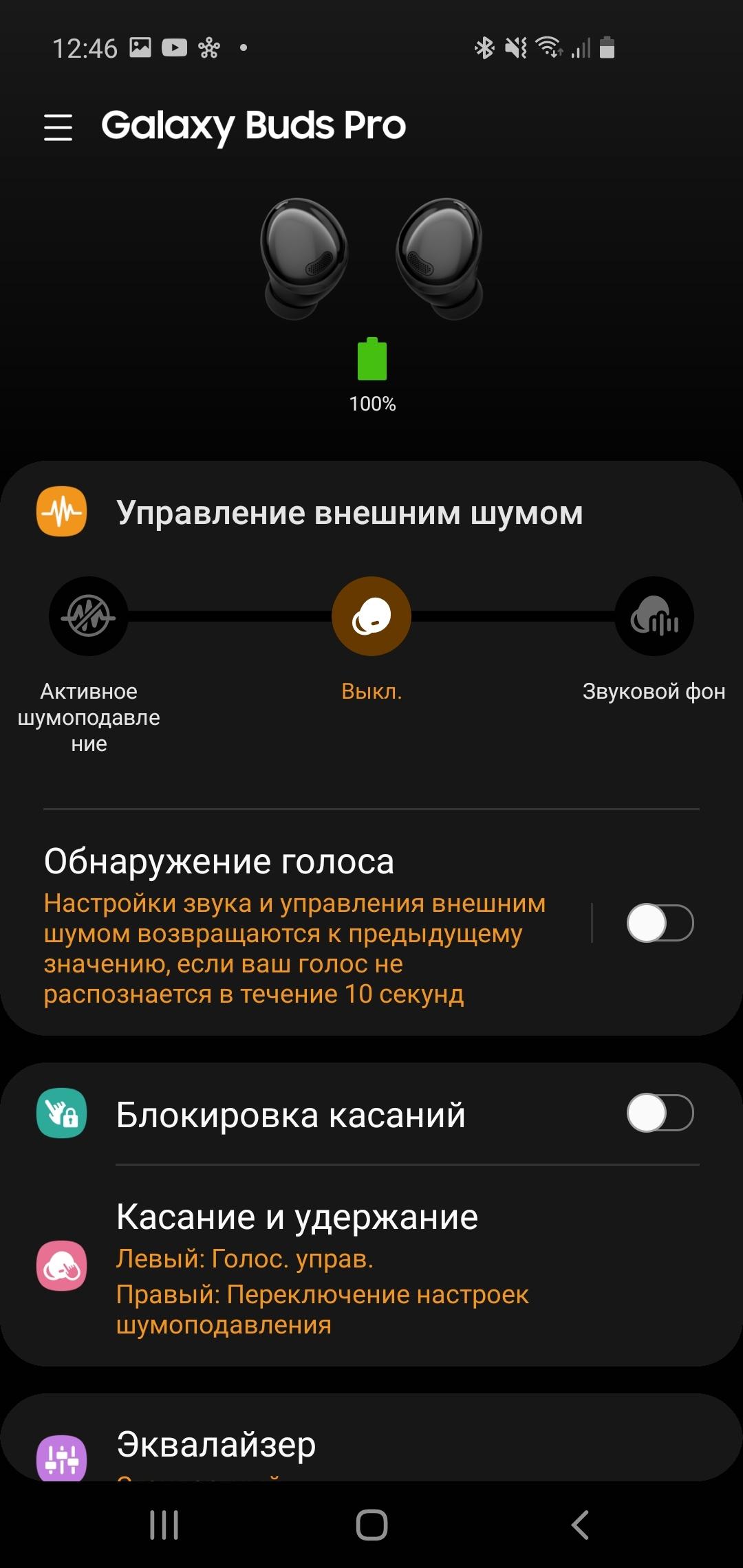Image resolution: width=743 pixels, height=1568 pixels.
Task: Select the Выкл. noise control option
Action: click(x=371, y=616)
